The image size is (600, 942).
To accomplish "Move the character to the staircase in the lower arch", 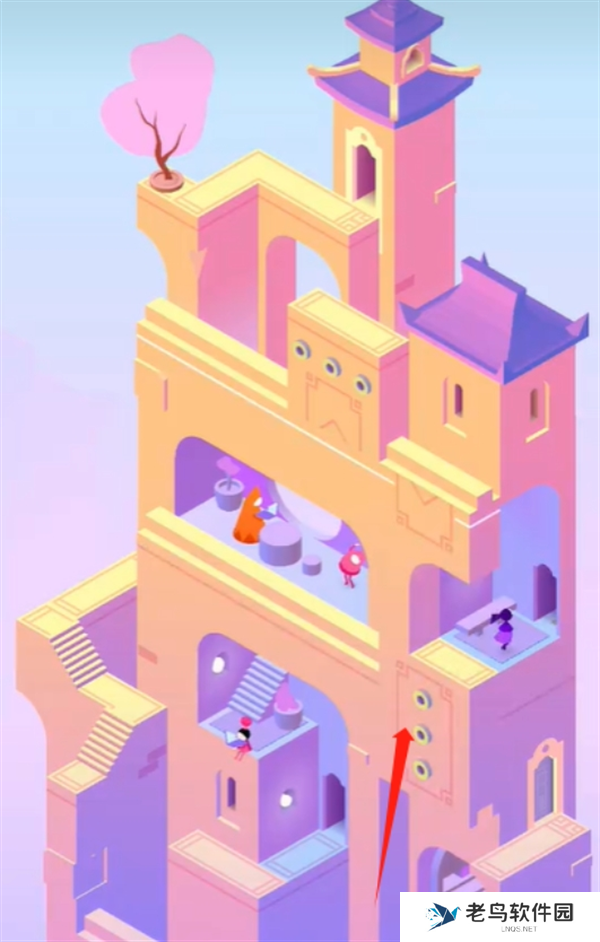I will pos(260,685).
